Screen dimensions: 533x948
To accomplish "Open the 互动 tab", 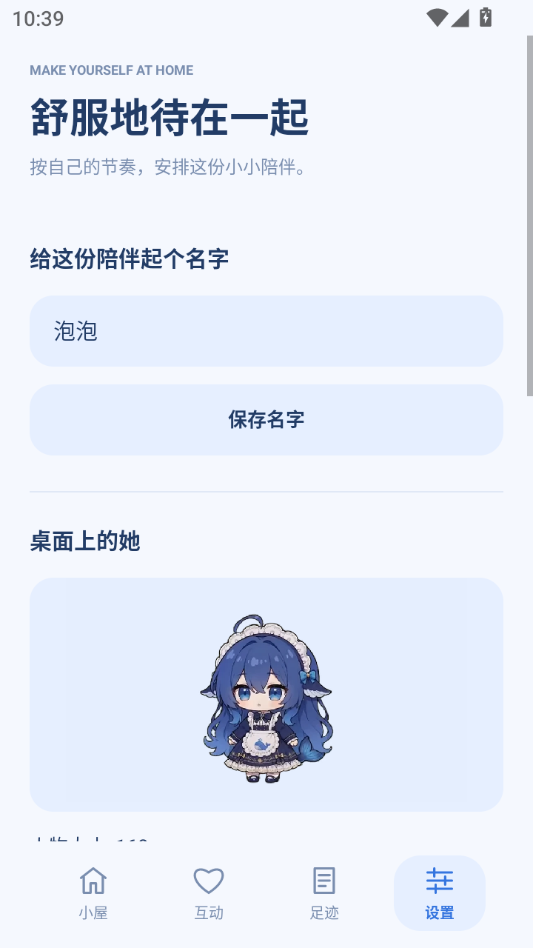I will 208,893.
